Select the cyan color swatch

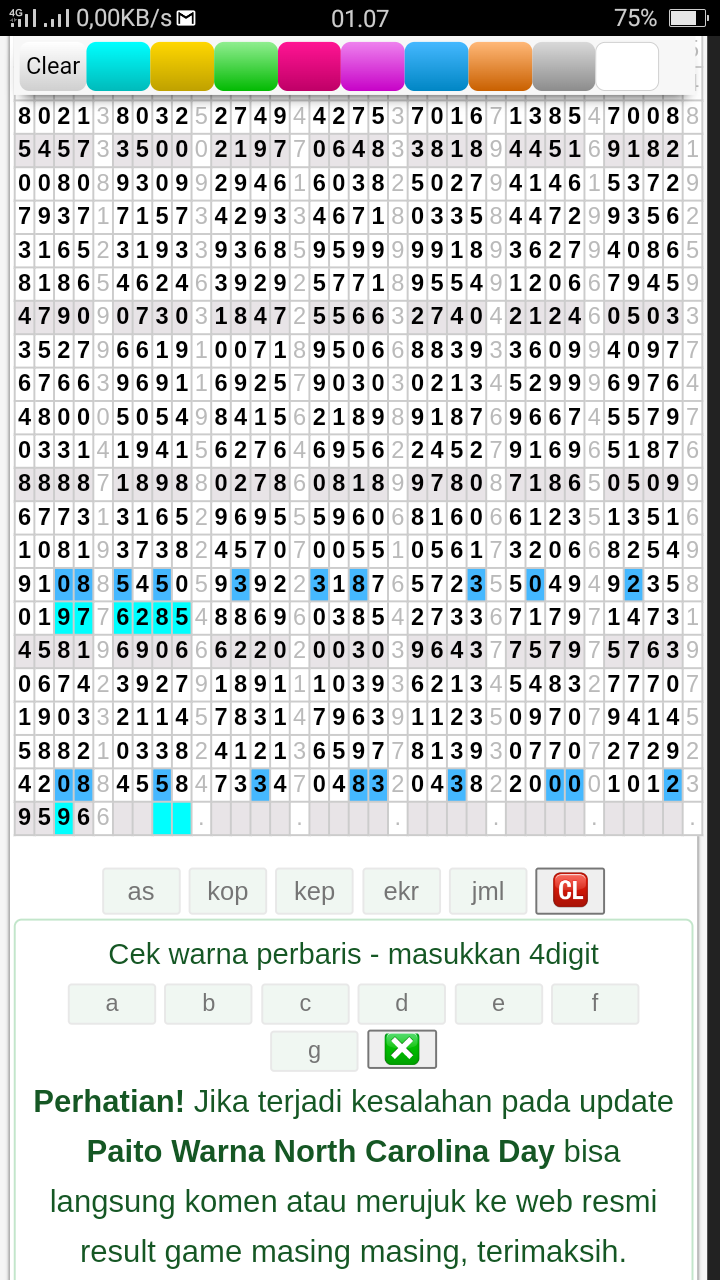[x=118, y=66]
